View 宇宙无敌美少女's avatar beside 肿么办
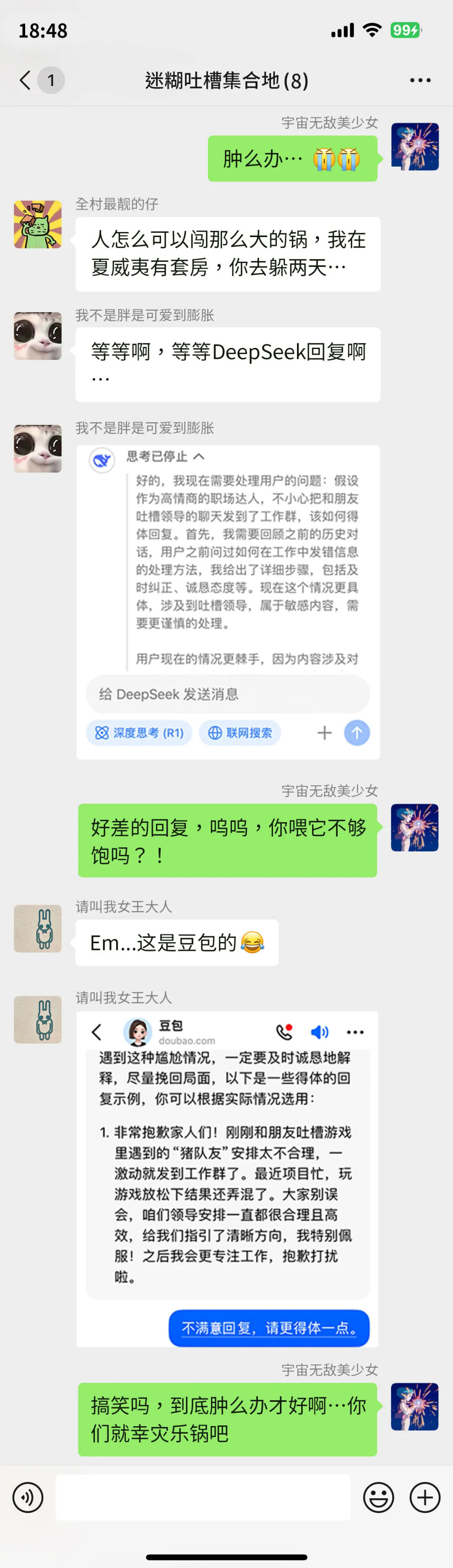The height and width of the screenshot is (1568, 453). 415,147
